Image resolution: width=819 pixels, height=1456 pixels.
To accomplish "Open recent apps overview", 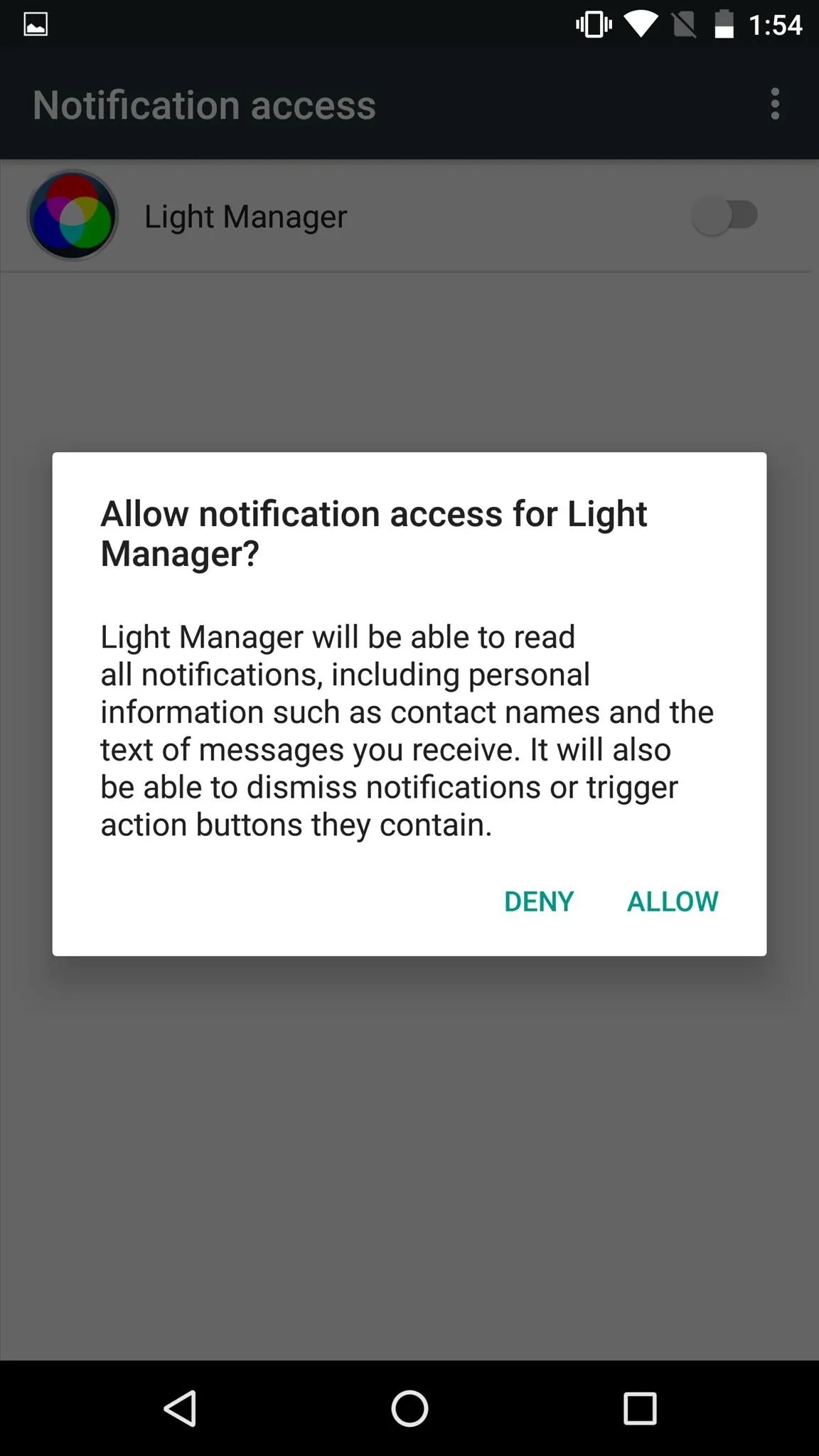I will (x=640, y=1408).
